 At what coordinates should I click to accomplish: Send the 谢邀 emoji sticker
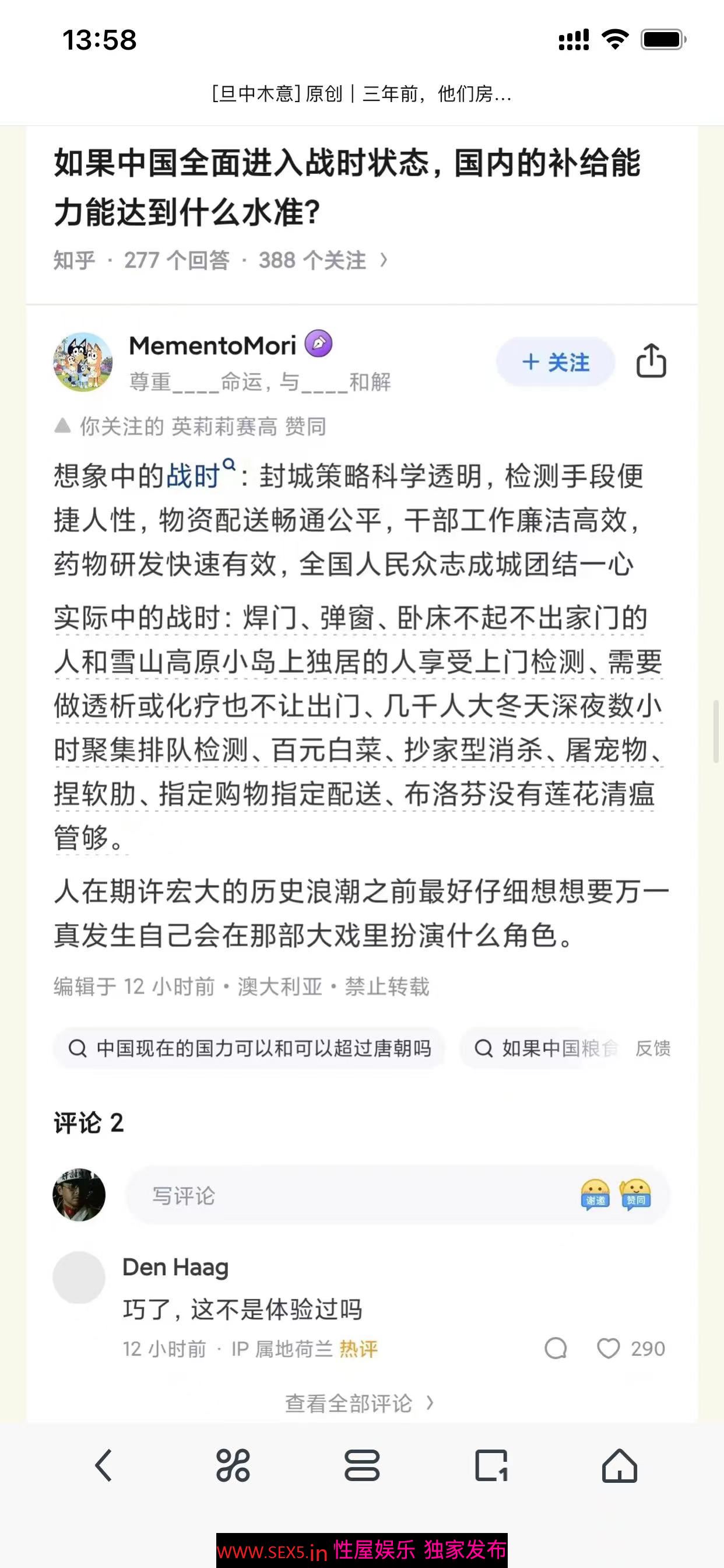click(x=595, y=1195)
